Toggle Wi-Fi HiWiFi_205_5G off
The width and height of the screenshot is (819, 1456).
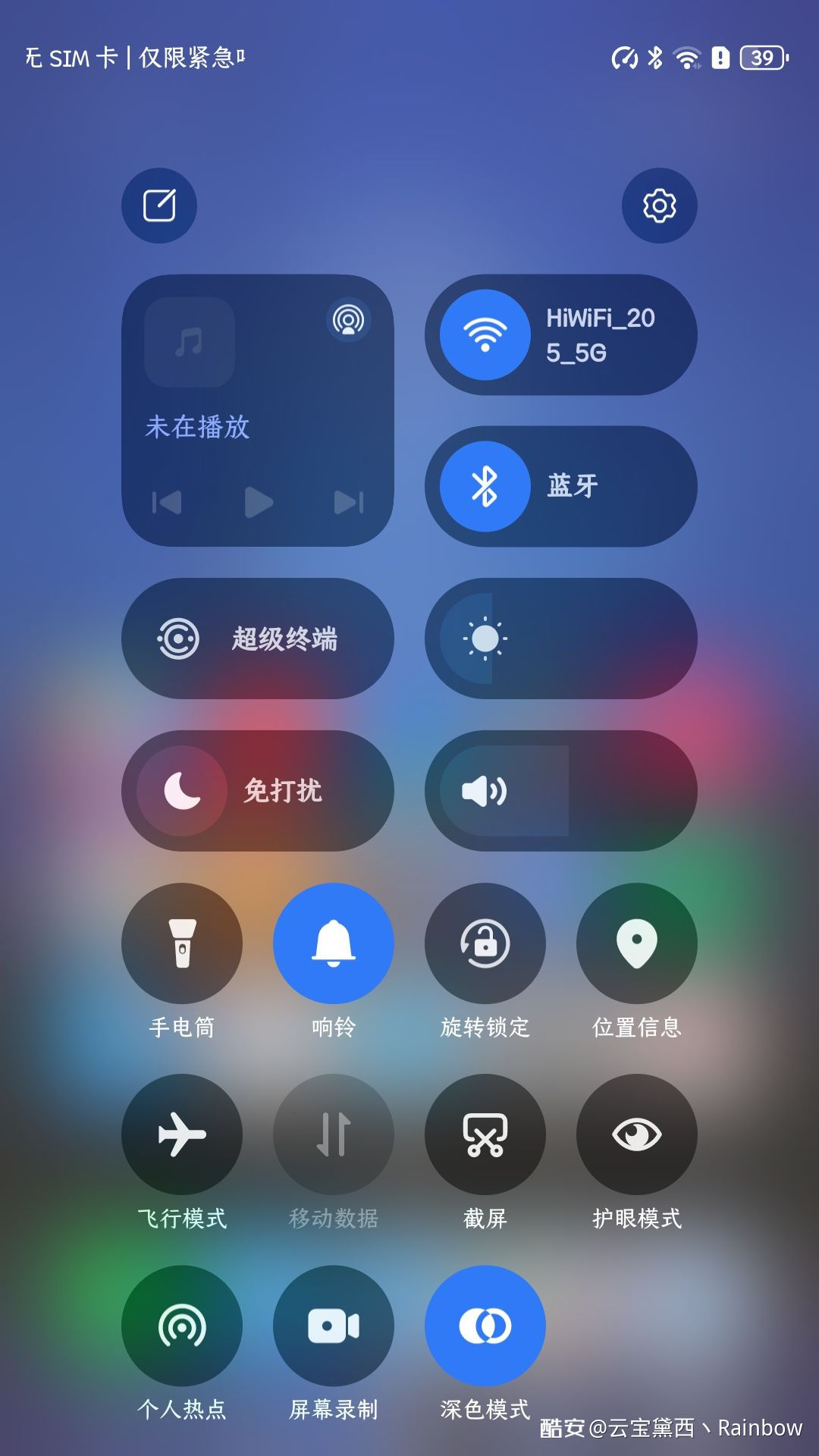pos(485,334)
